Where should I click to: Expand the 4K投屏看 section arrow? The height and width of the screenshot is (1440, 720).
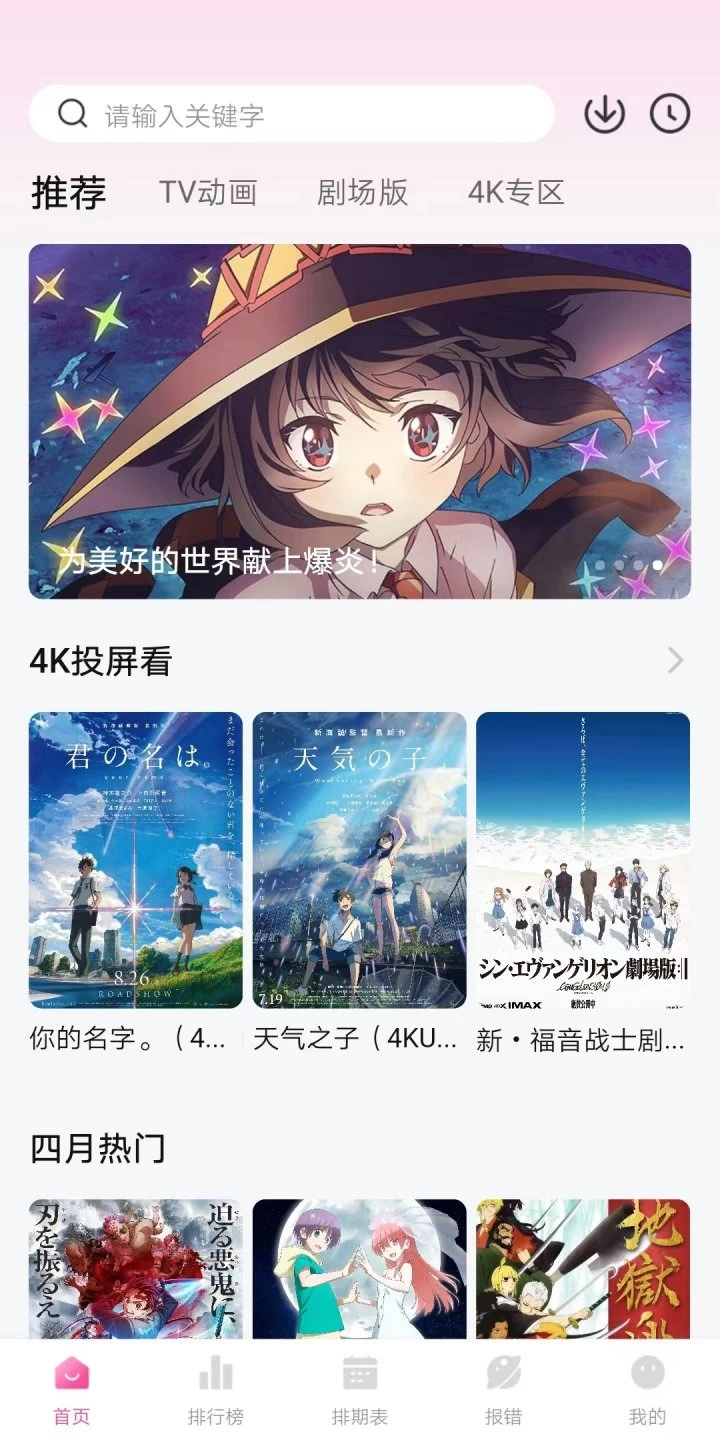tap(676, 660)
